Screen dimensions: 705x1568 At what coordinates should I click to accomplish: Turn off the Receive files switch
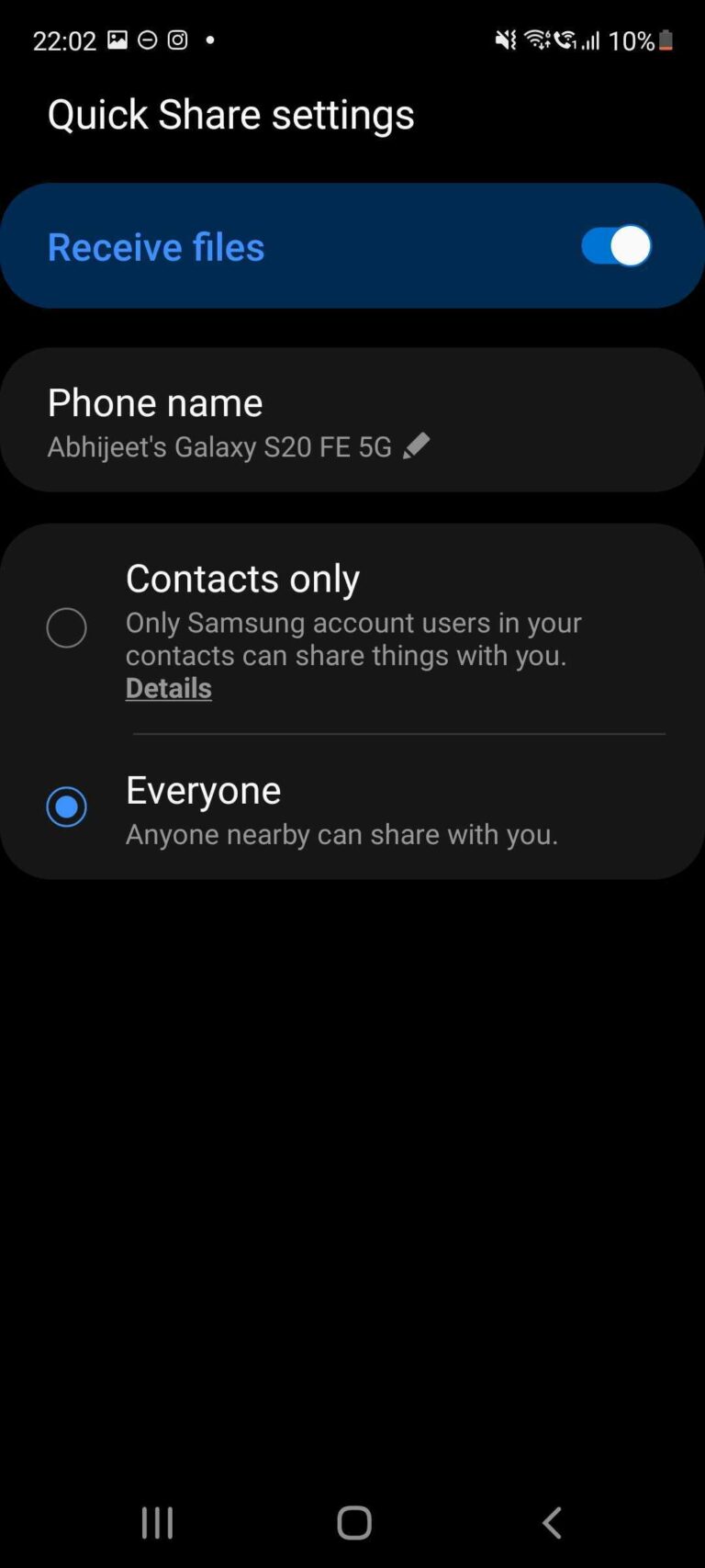[615, 246]
